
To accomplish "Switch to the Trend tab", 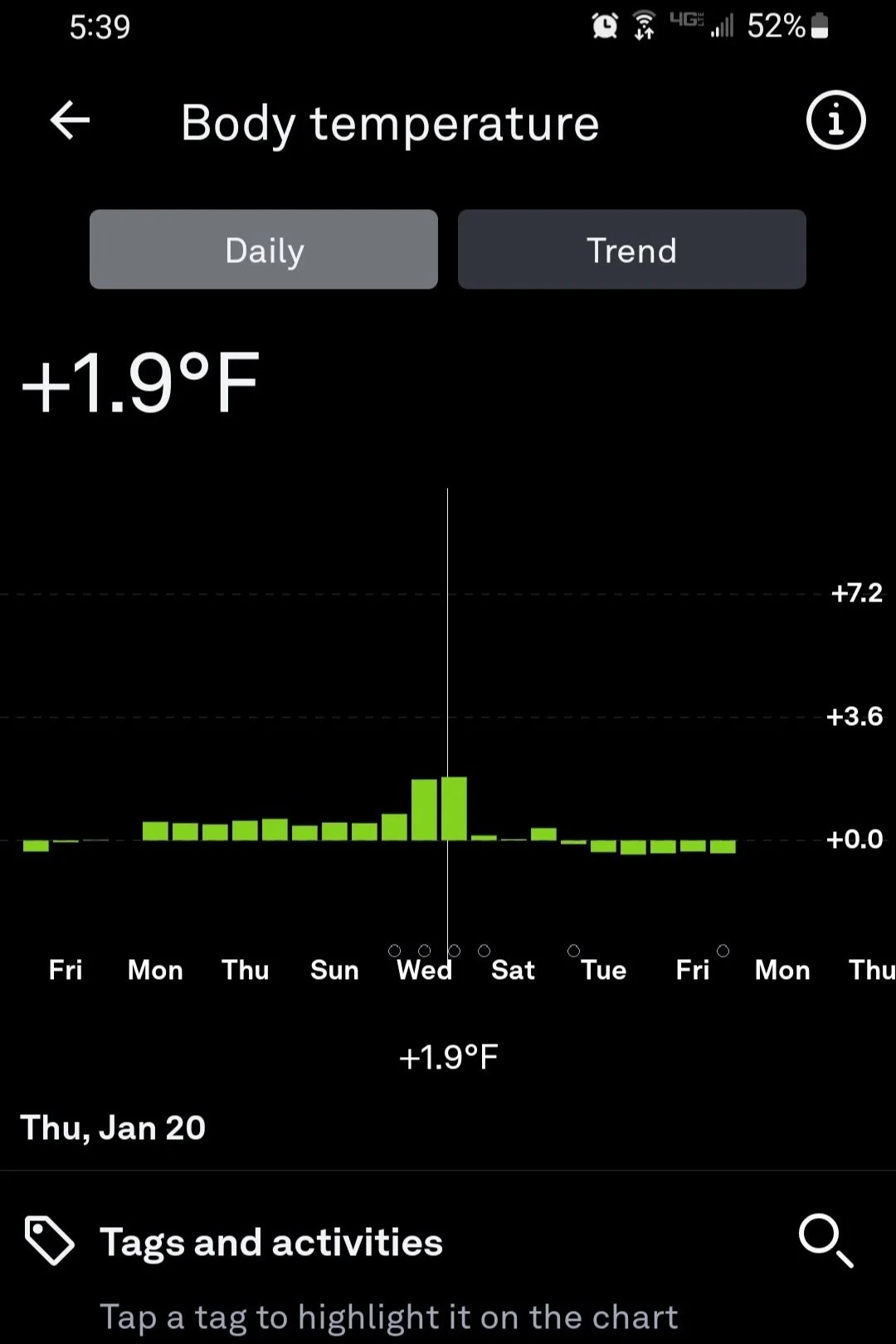I will 631,250.
